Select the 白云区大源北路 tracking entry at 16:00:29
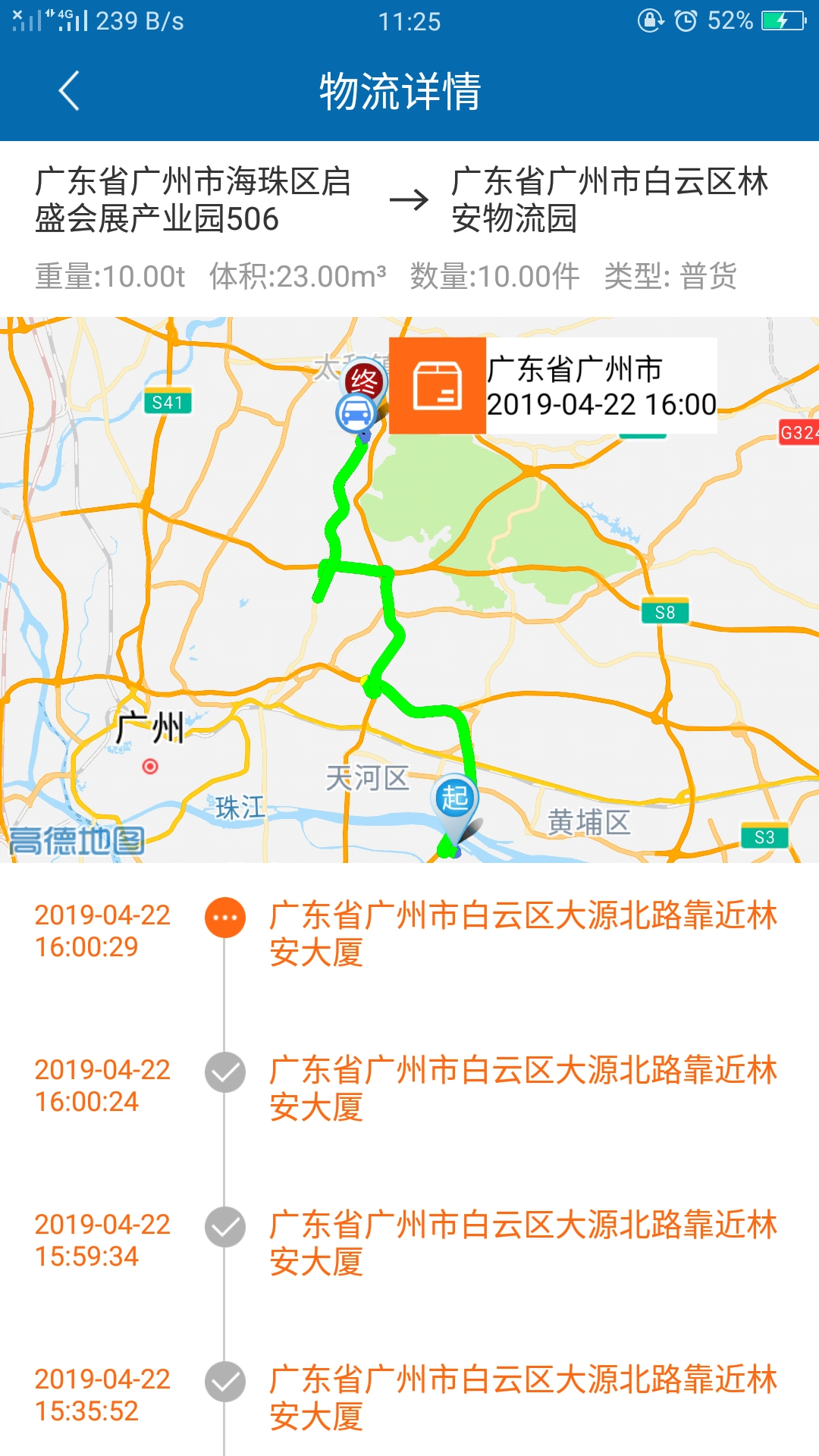The height and width of the screenshot is (1456, 819). coord(523,933)
